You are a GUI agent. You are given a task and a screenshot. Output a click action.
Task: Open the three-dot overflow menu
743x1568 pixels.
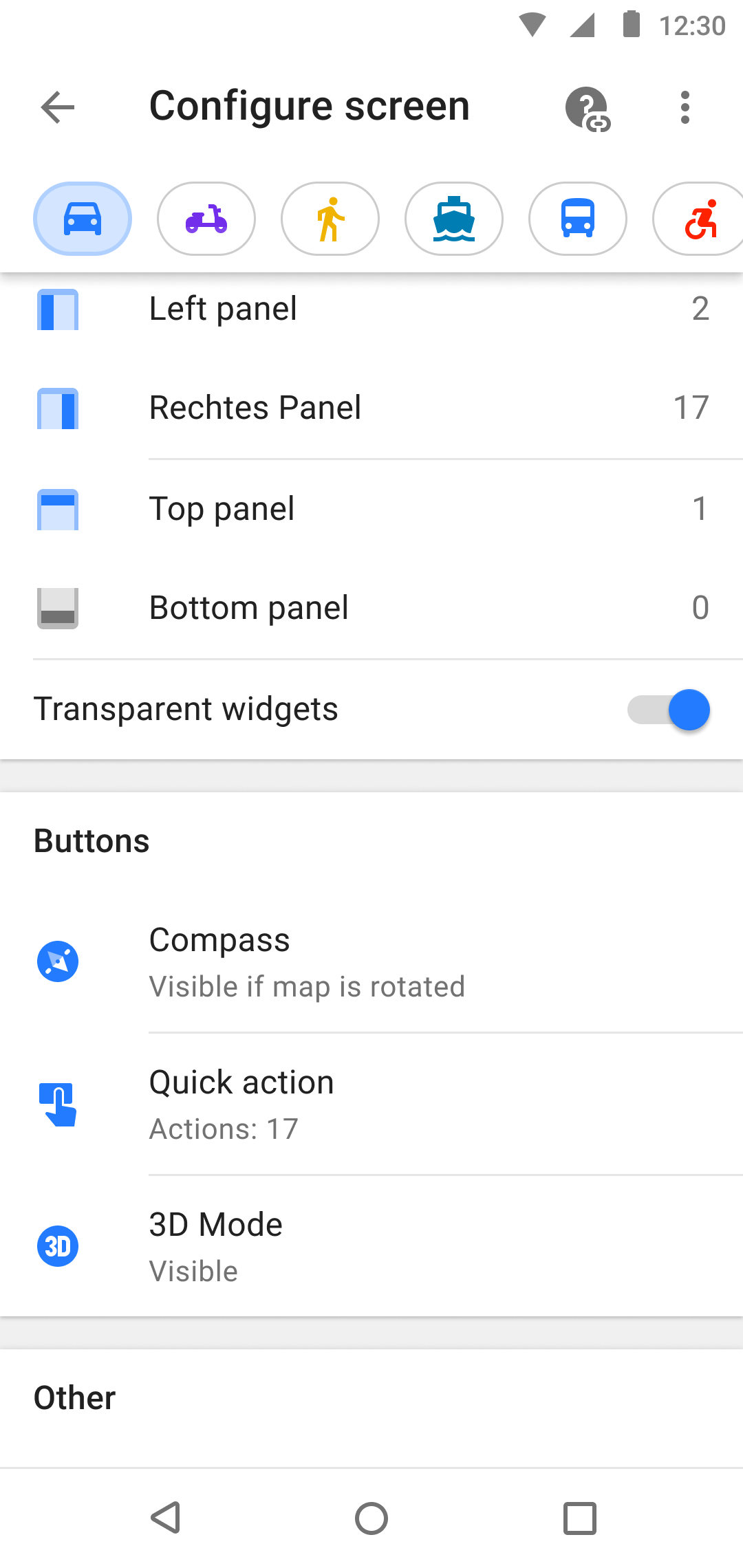[x=685, y=107]
